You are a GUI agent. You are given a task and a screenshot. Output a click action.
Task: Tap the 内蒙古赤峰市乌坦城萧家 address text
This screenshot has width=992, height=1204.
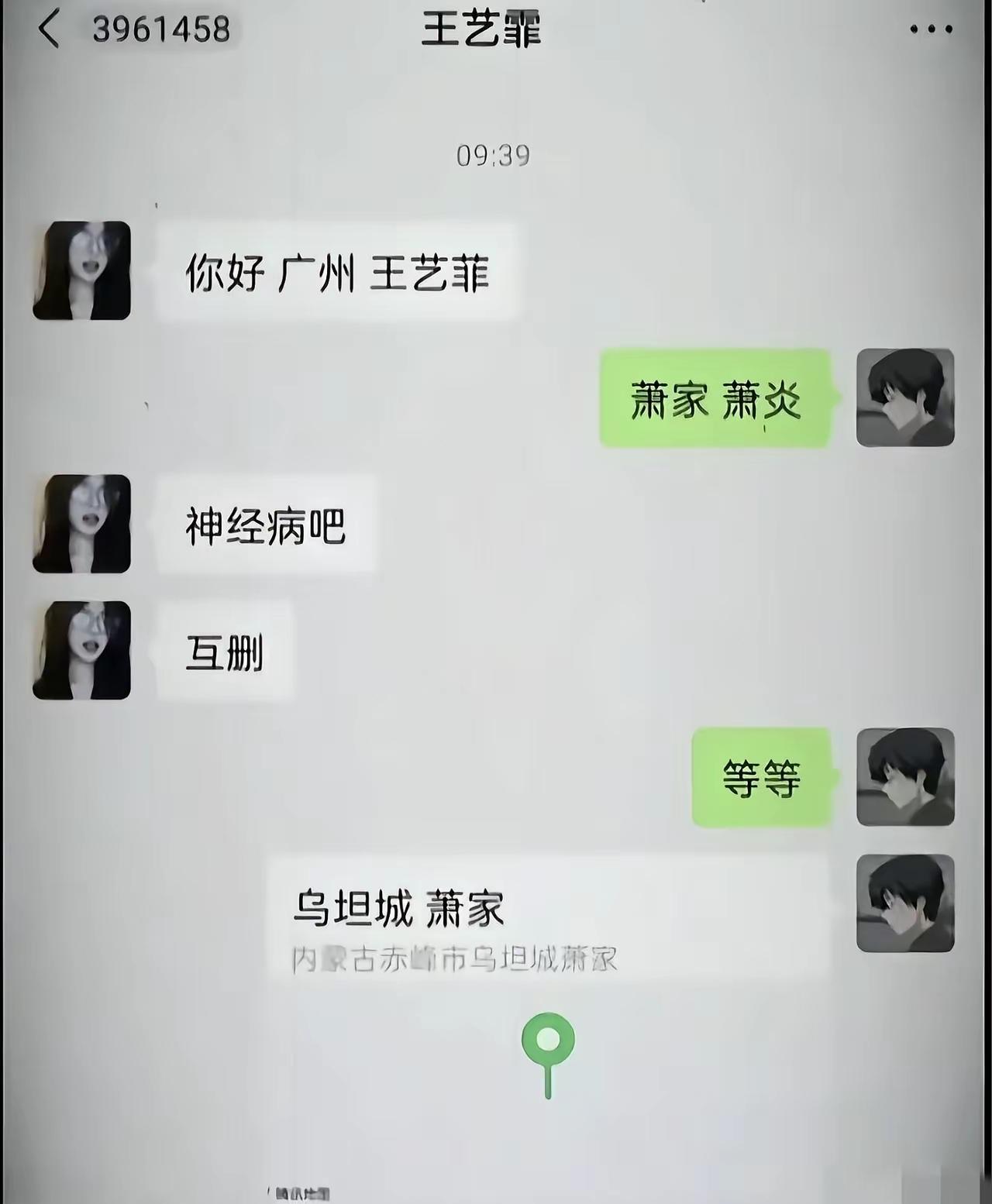coord(453,958)
